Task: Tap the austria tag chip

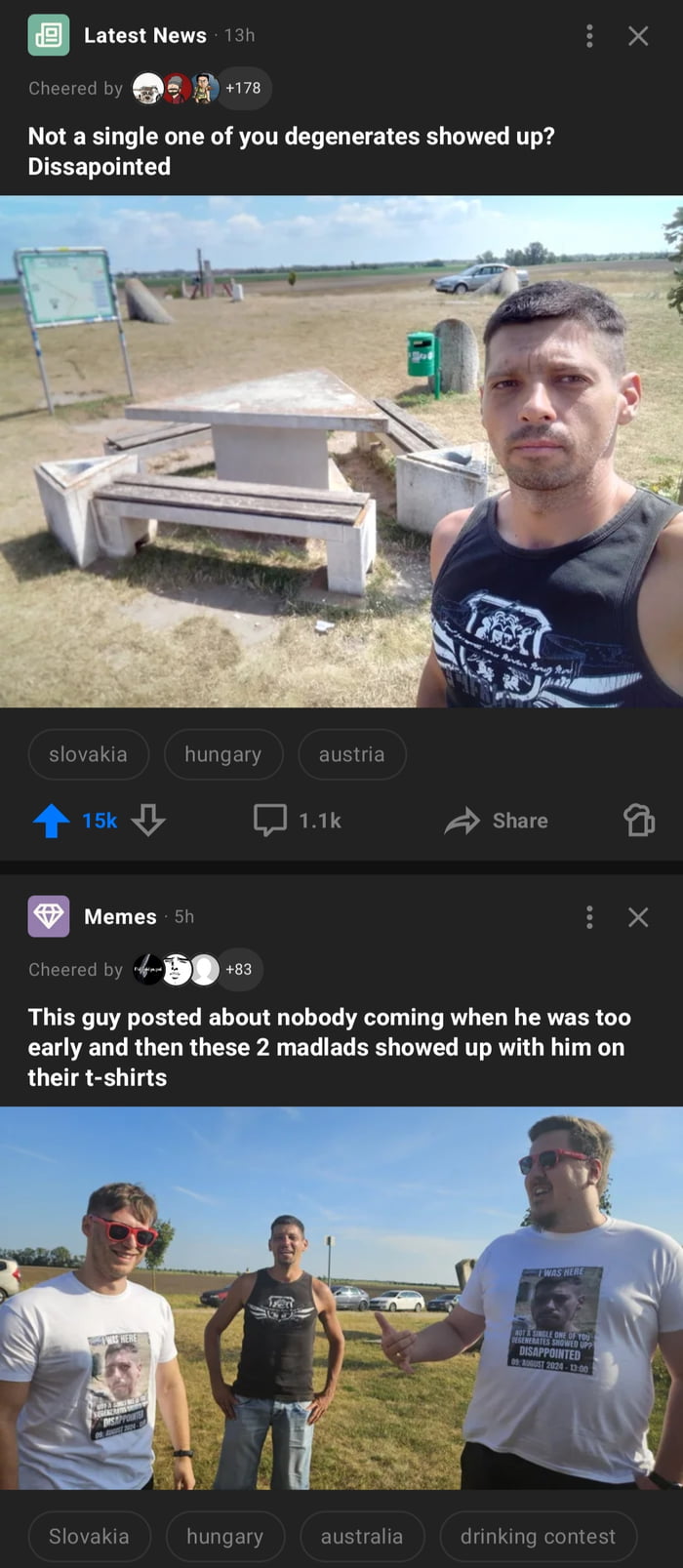Action: pos(351,754)
